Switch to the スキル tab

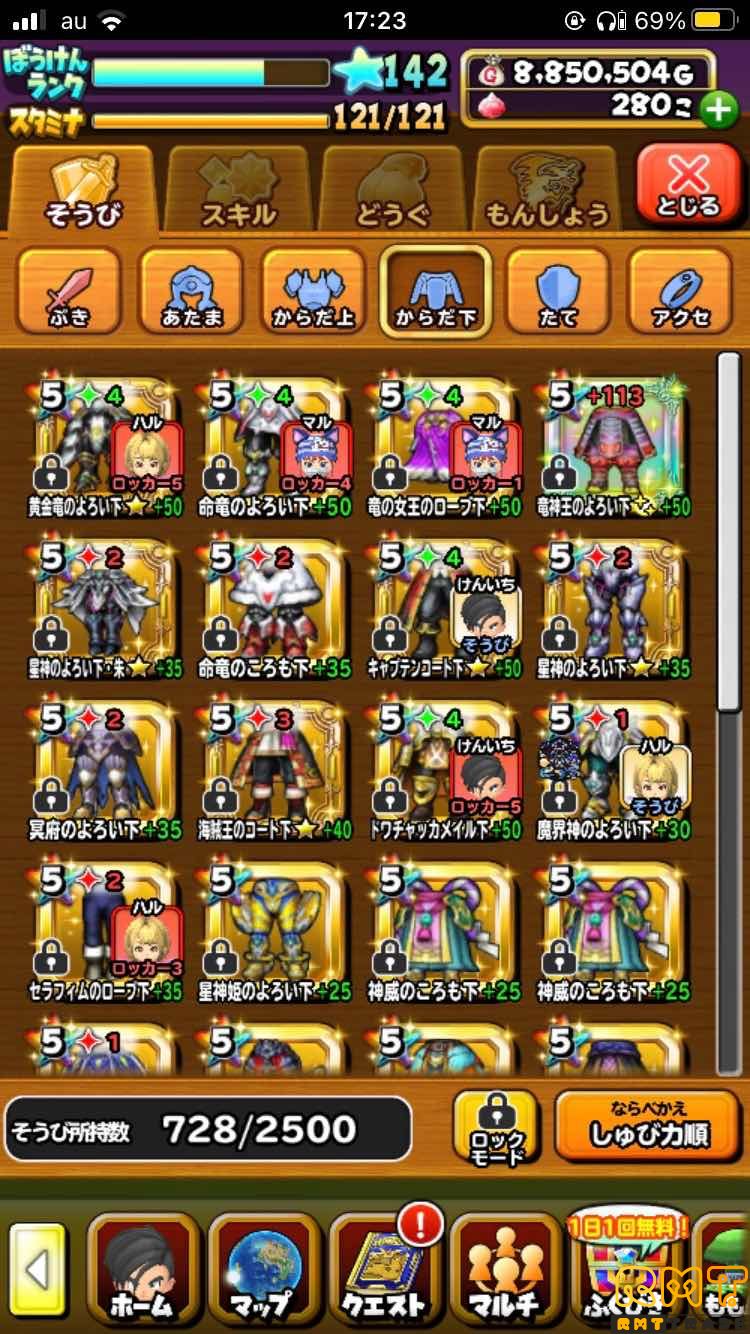pyautogui.click(x=238, y=190)
